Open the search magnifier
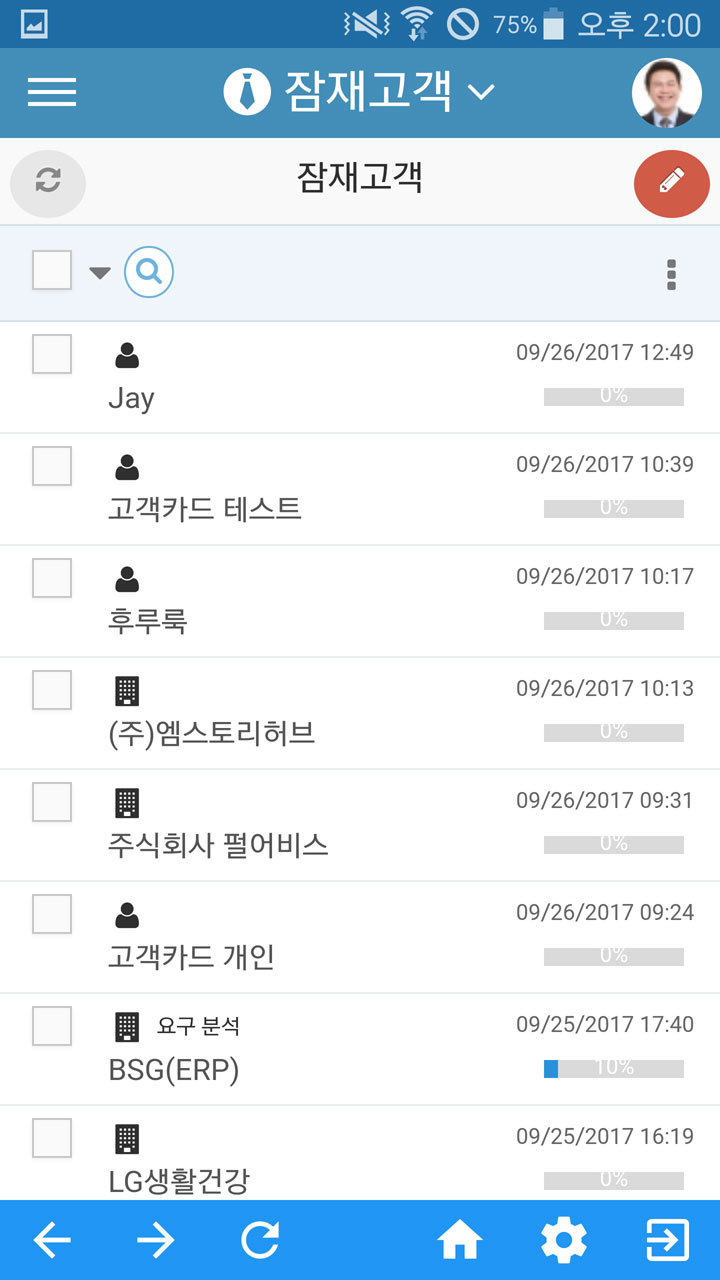 149,272
